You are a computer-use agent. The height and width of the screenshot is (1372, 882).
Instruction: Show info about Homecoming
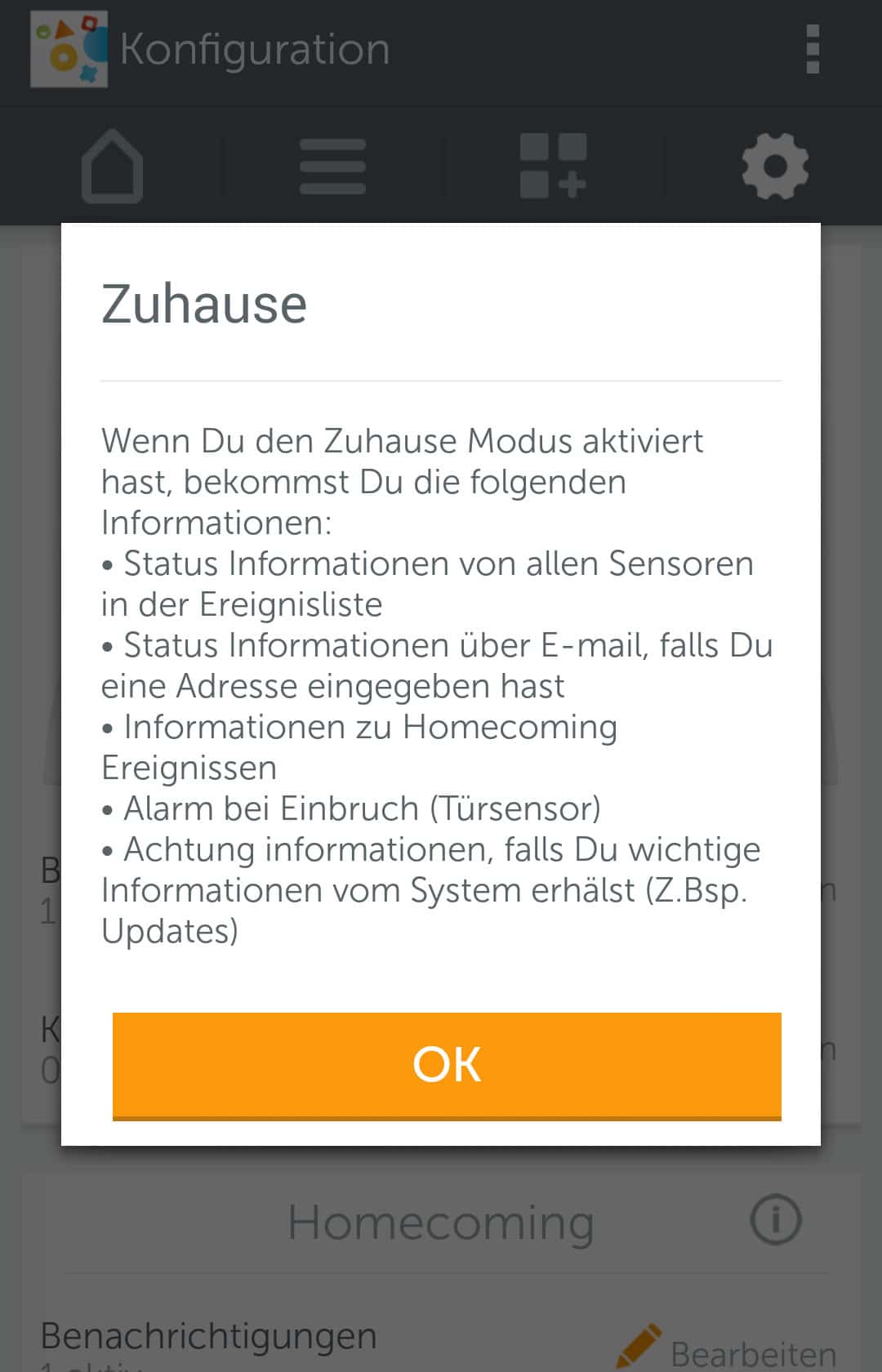click(775, 1220)
